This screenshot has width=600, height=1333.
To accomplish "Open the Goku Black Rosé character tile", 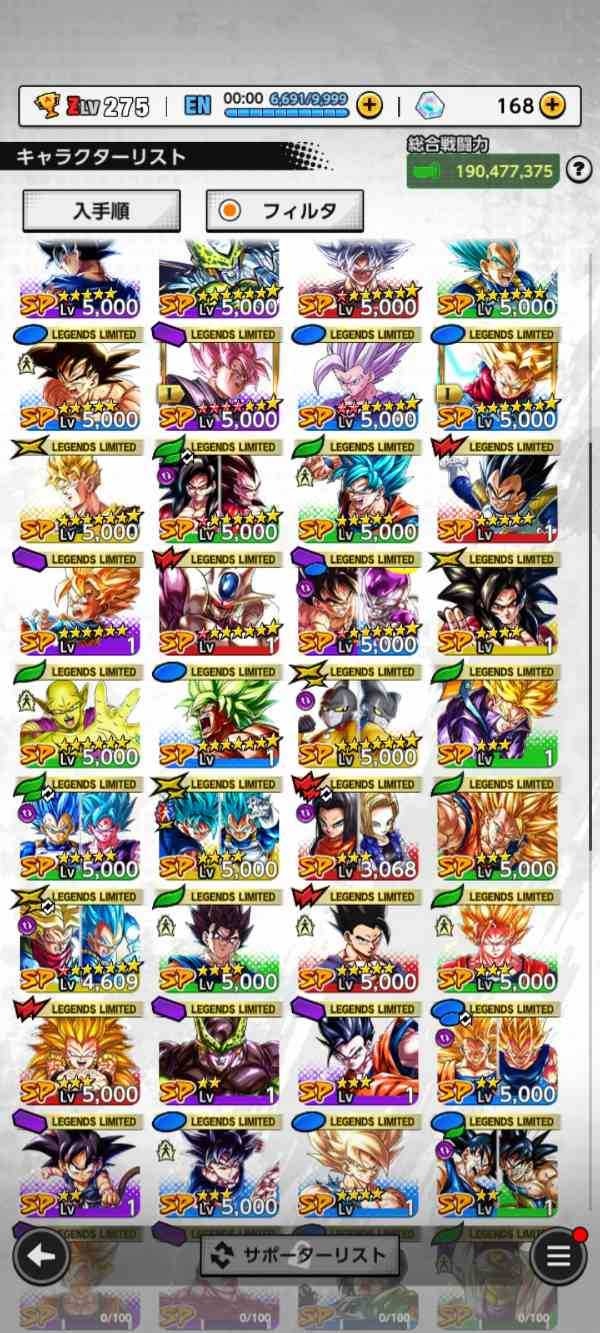I will pyautogui.click(x=219, y=387).
